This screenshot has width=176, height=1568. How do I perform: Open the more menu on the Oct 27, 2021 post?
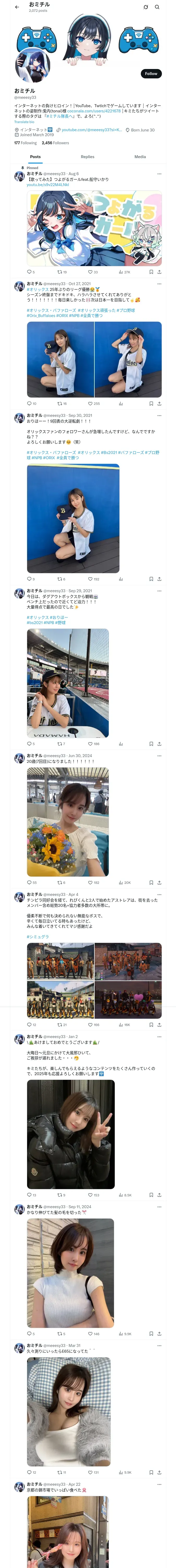tap(160, 284)
